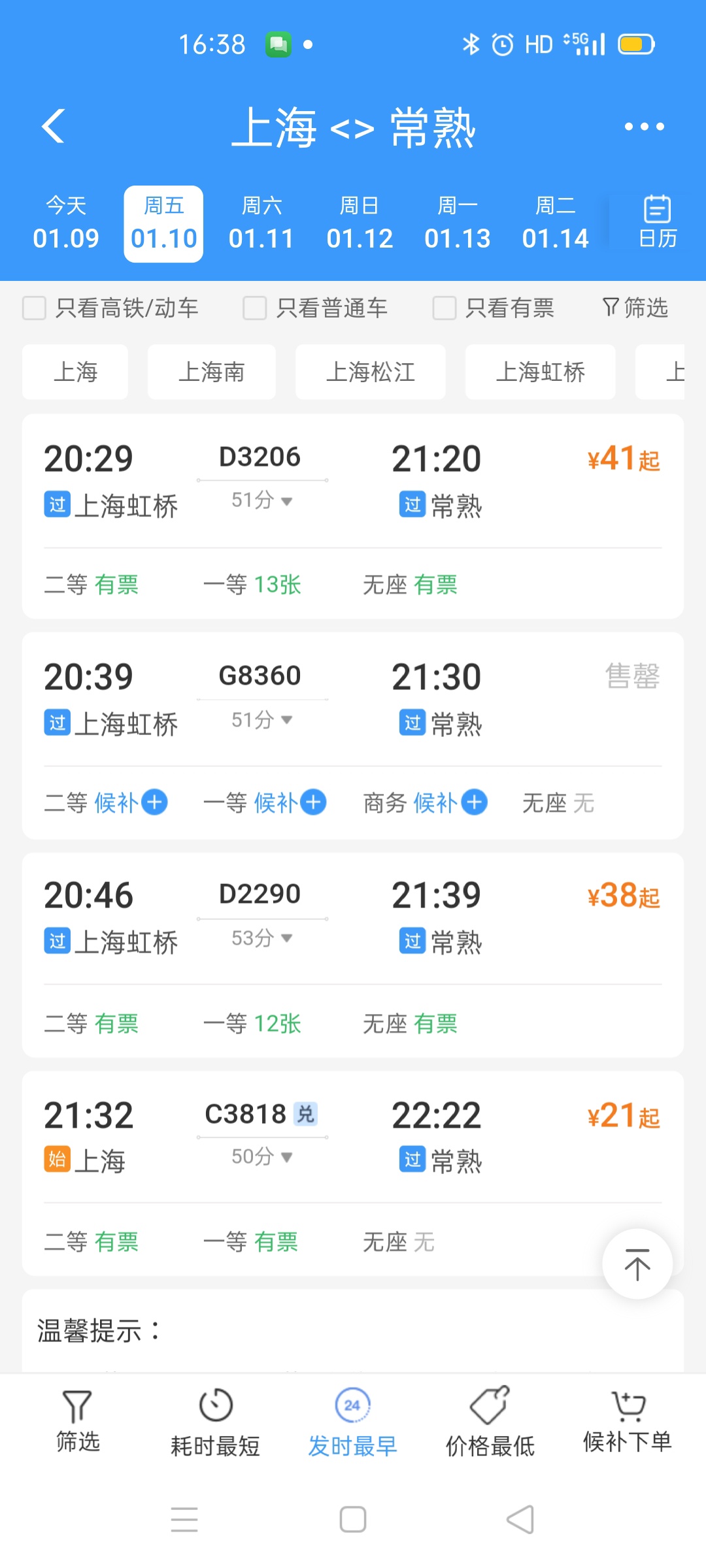
Task: Go back using the top-left arrow
Action: pyautogui.click(x=53, y=126)
